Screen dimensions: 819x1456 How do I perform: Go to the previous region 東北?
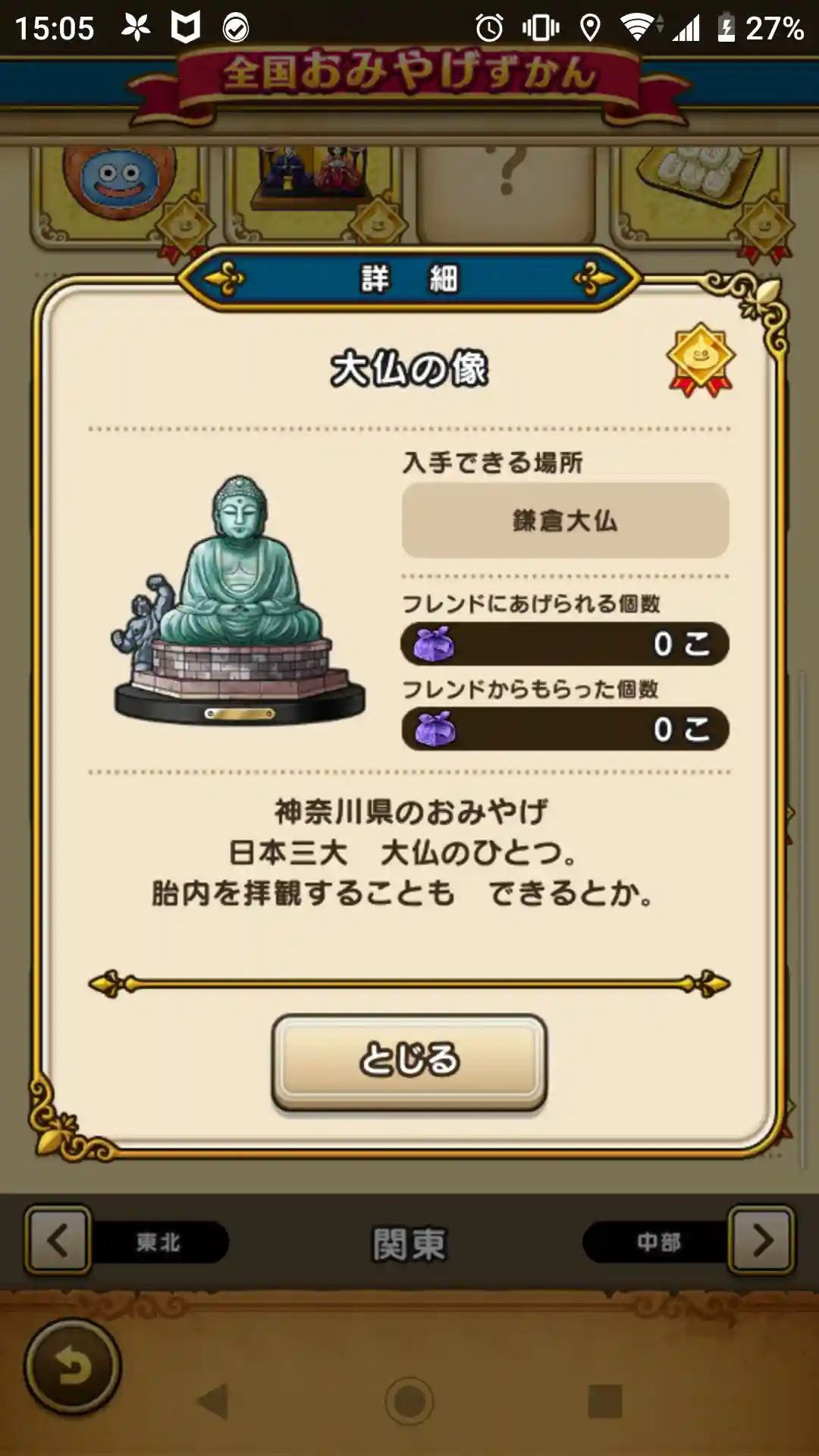(x=59, y=1241)
